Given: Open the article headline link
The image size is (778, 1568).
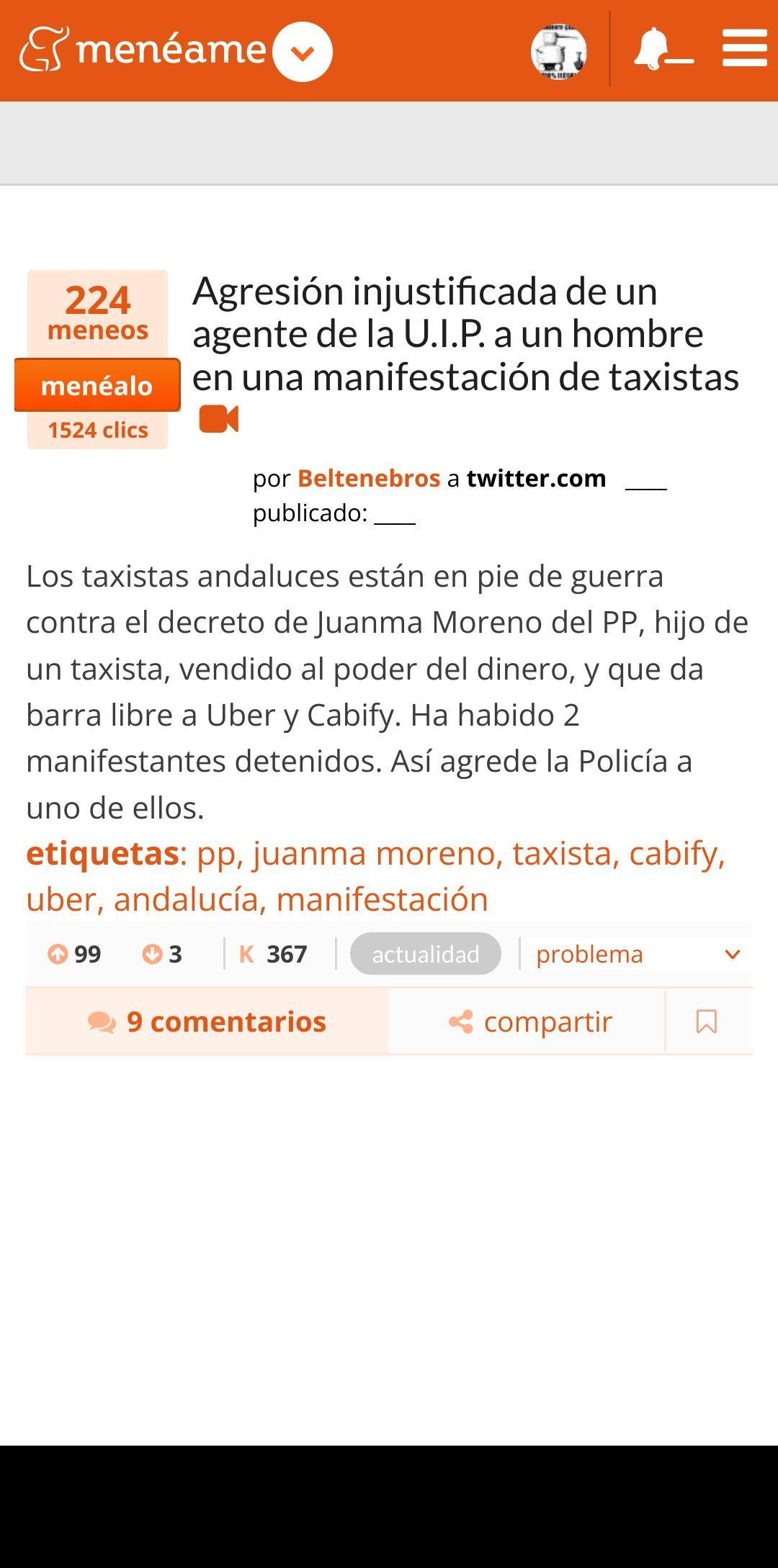Looking at the screenshot, I should pos(465,333).
